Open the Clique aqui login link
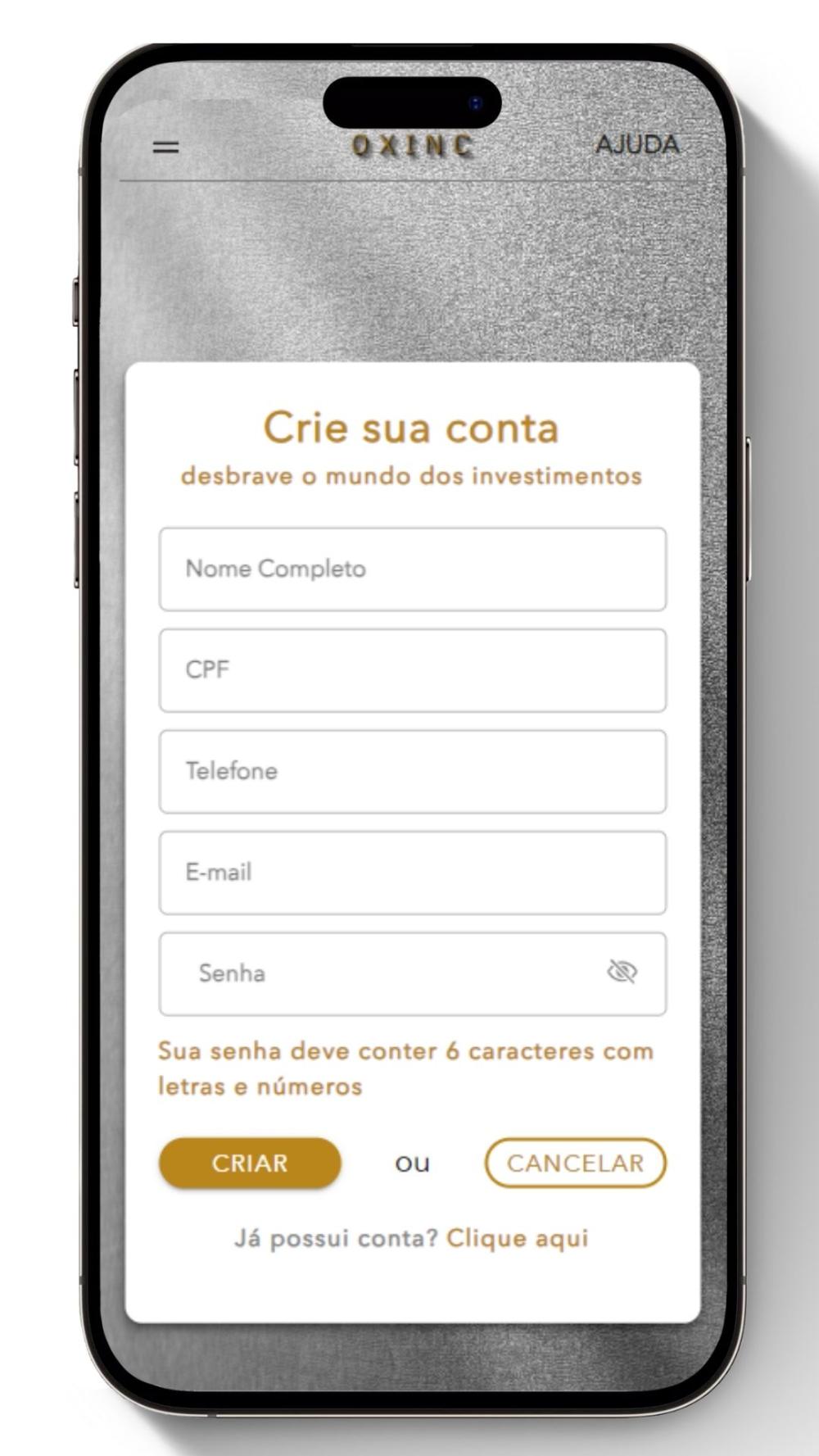Viewport: 819px width, 1456px height. [518, 1238]
